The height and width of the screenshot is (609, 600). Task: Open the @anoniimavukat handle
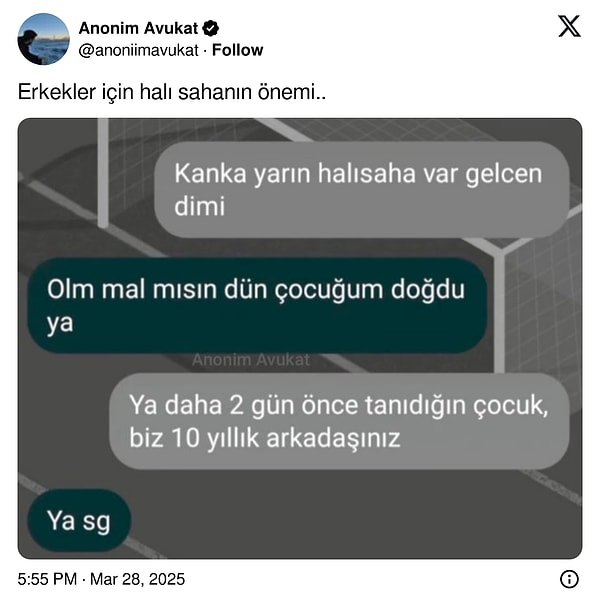(x=138, y=50)
